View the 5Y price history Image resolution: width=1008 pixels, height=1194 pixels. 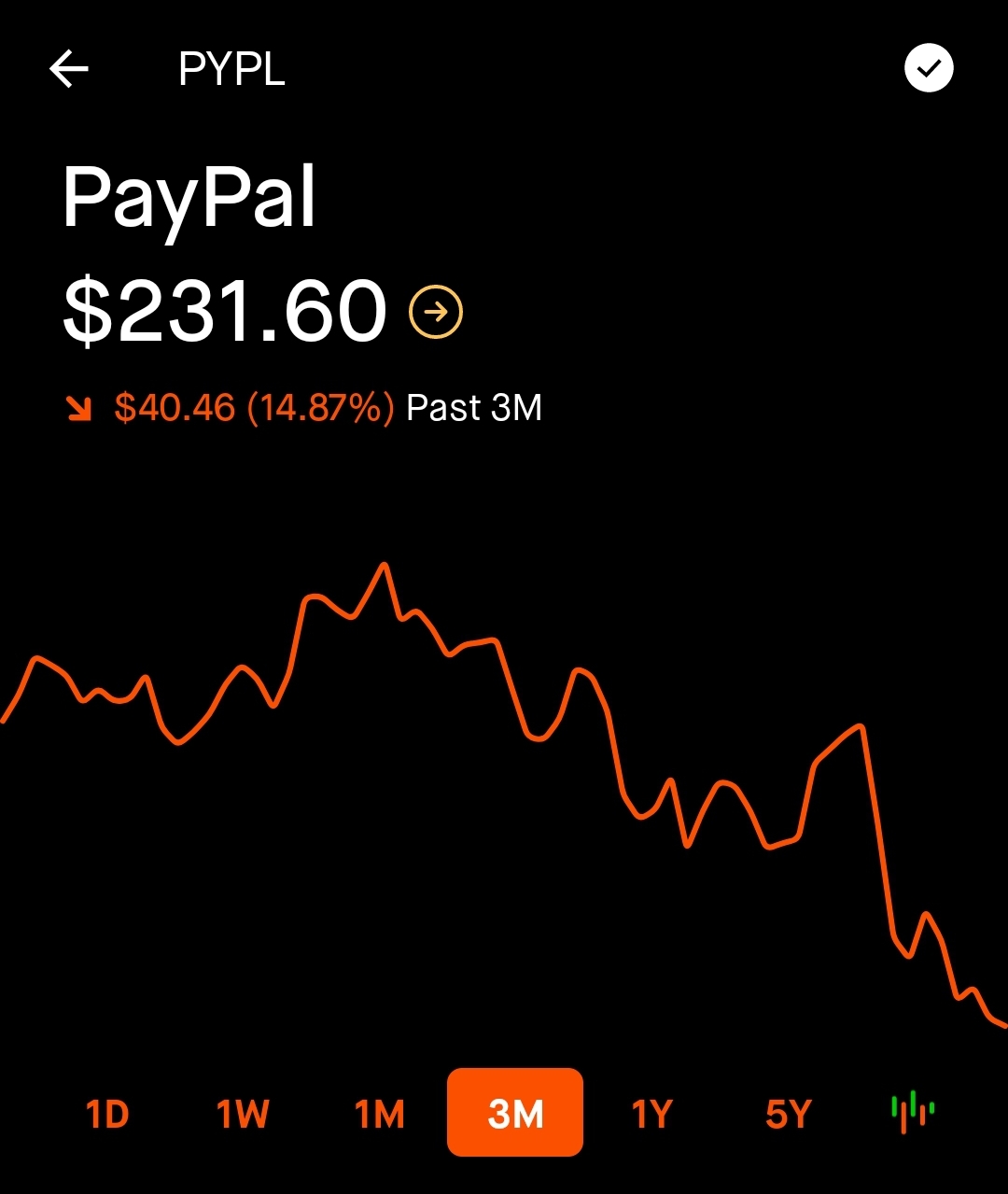(788, 1114)
